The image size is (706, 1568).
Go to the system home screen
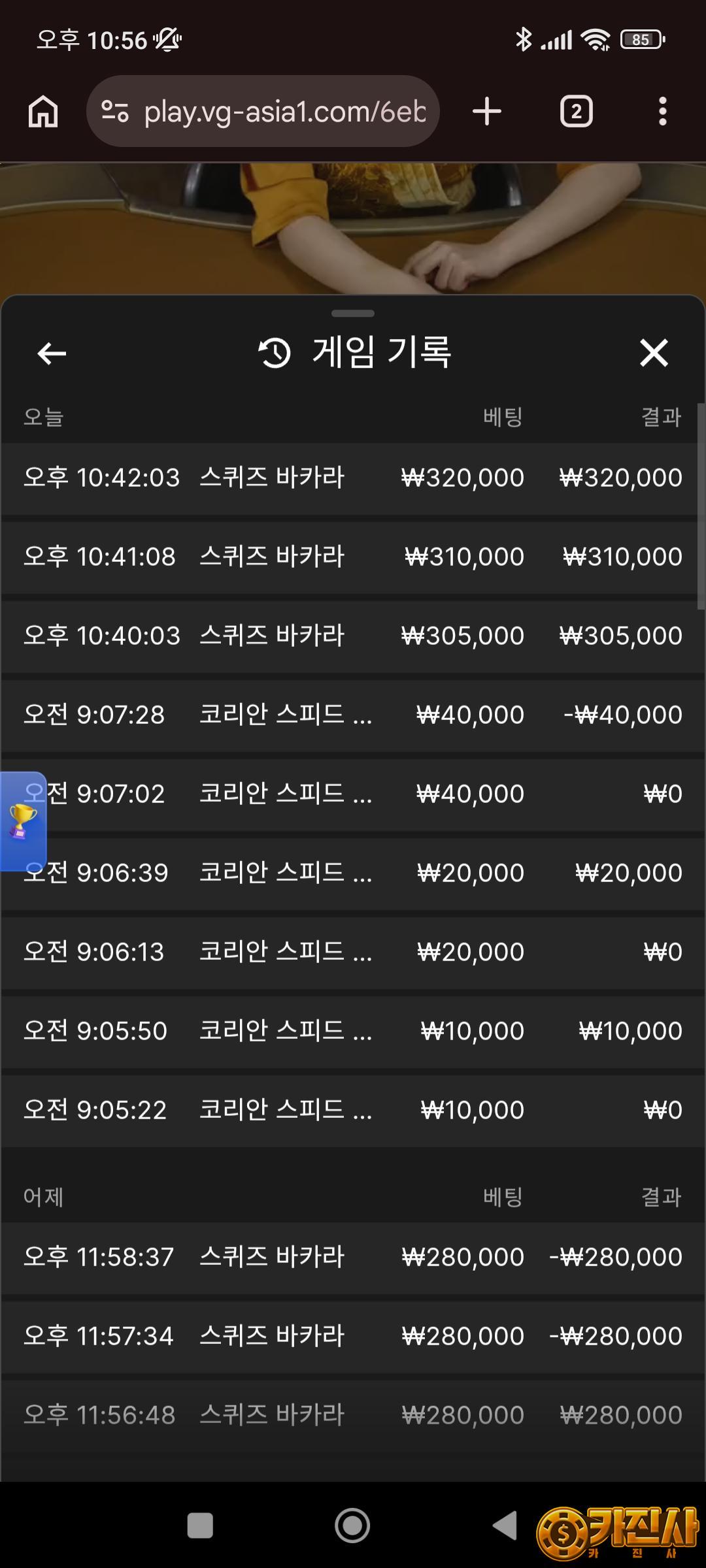point(352,1526)
